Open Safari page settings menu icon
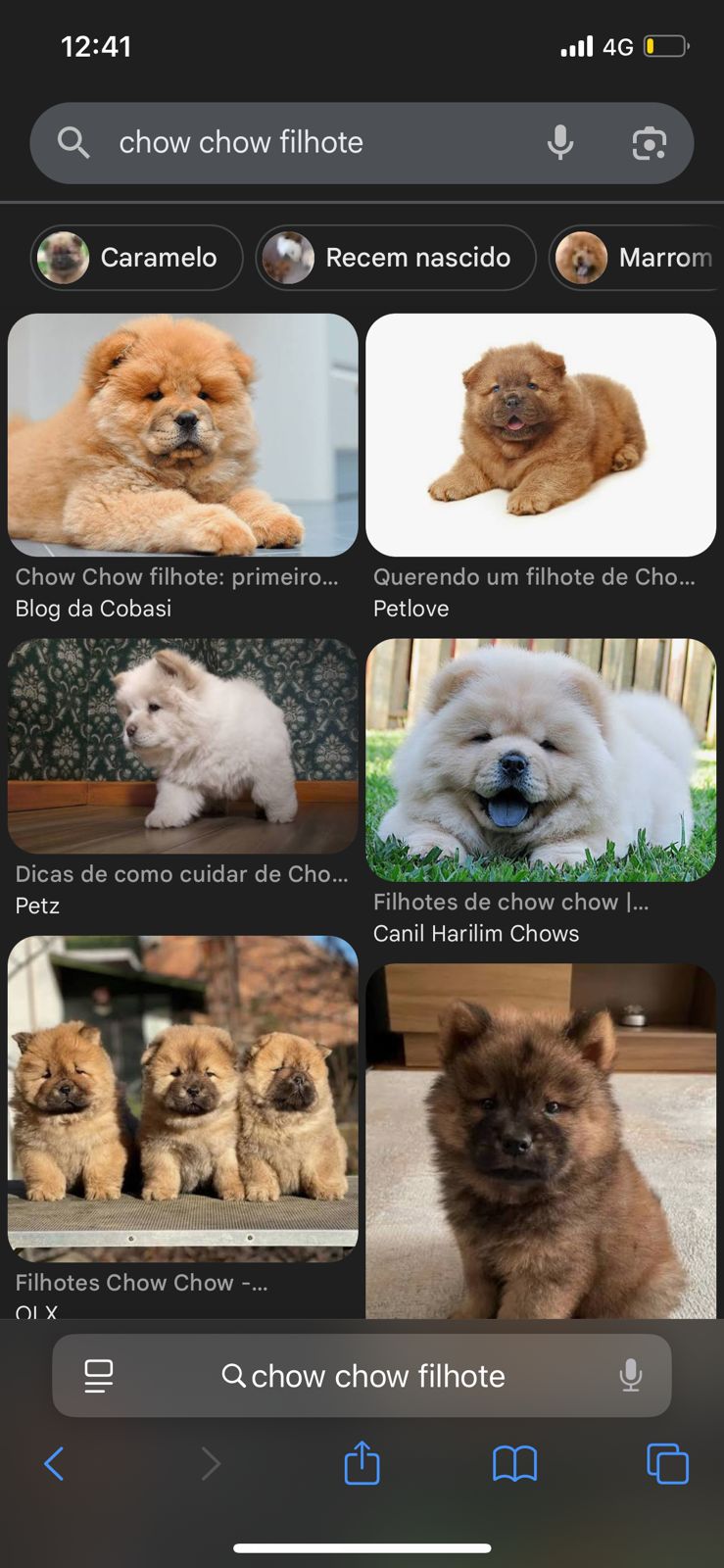Image resolution: width=724 pixels, height=1568 pixels. tap(99, 1376)
